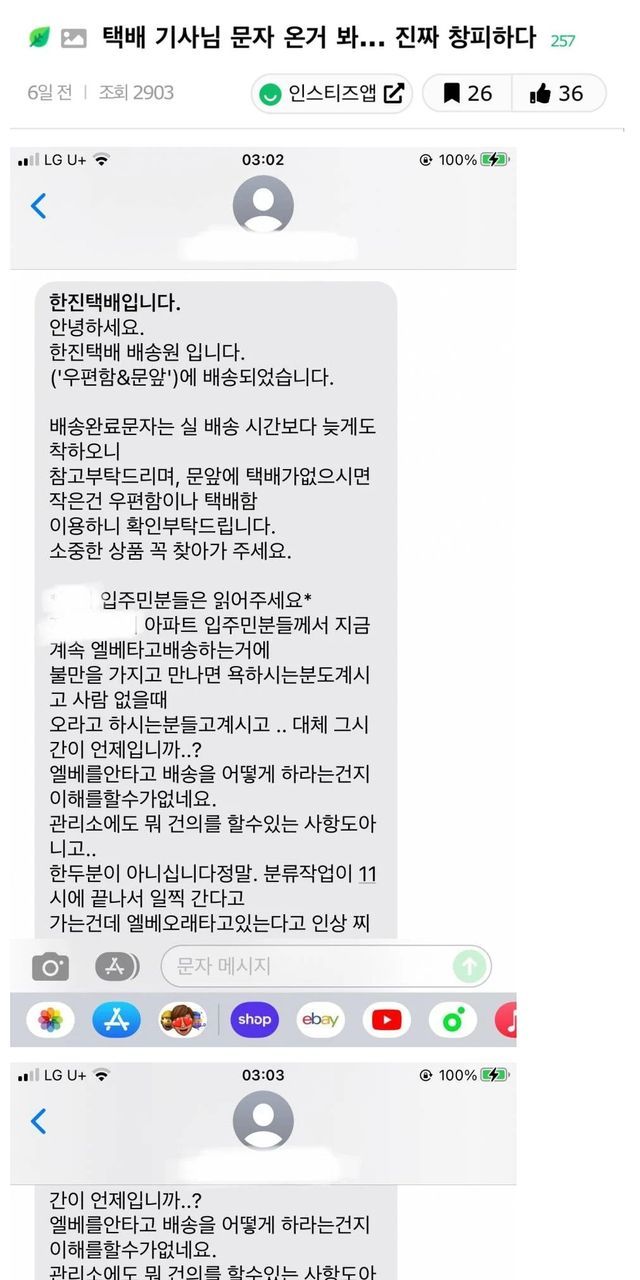The image size is (640, 1280).
Task: Open the 257 comments on this post
Action: 563,41
